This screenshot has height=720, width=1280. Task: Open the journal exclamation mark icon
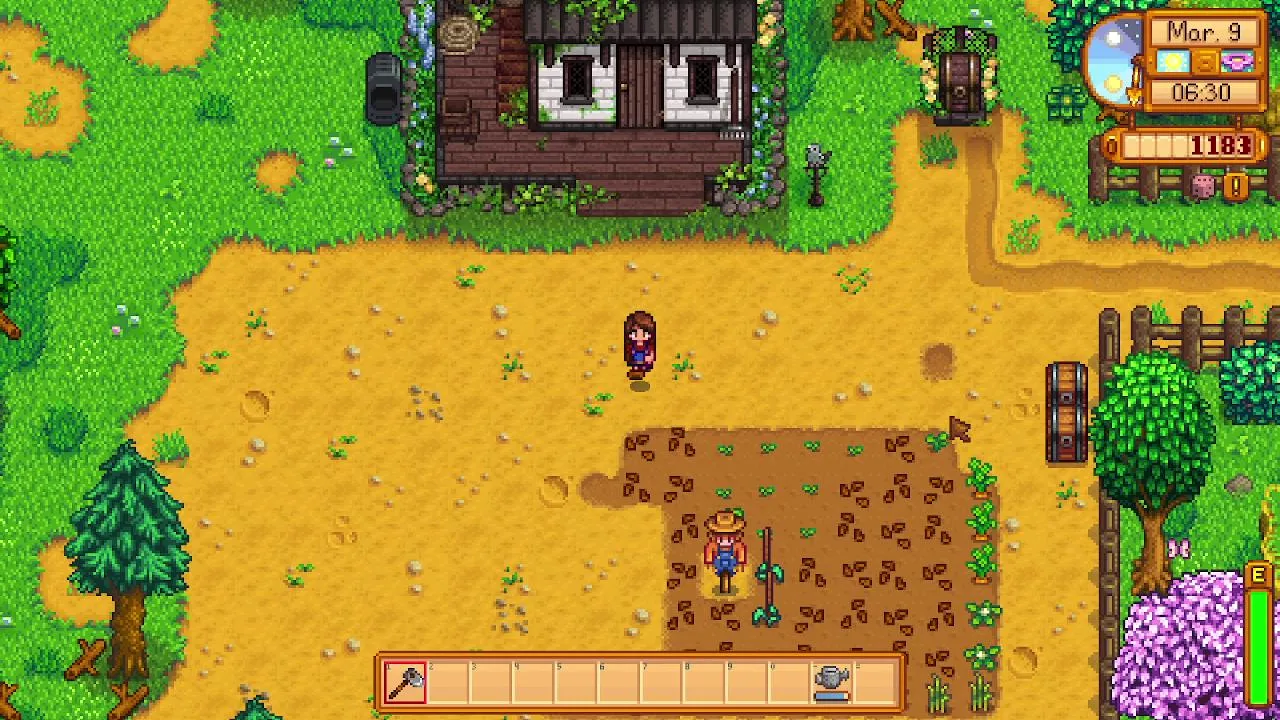tap(1236, 186)
